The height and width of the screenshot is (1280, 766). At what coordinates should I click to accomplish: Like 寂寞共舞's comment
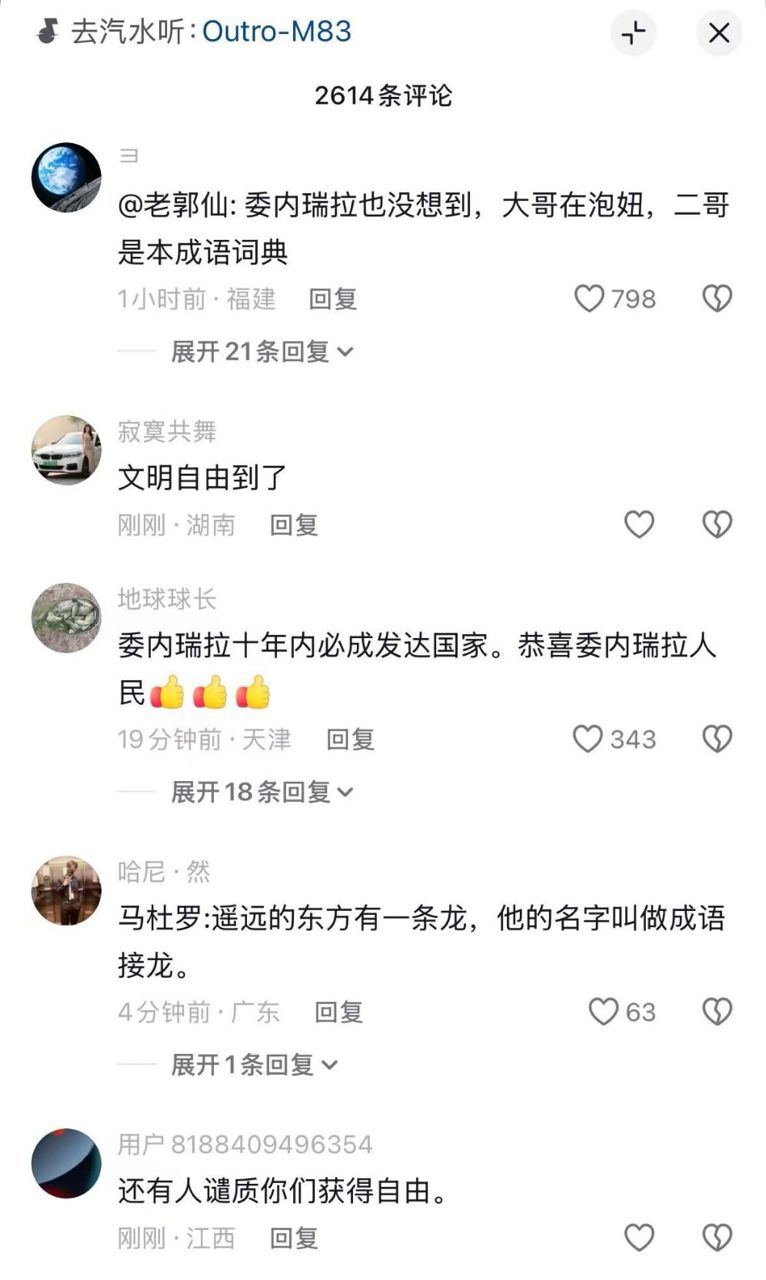[639, 525]
